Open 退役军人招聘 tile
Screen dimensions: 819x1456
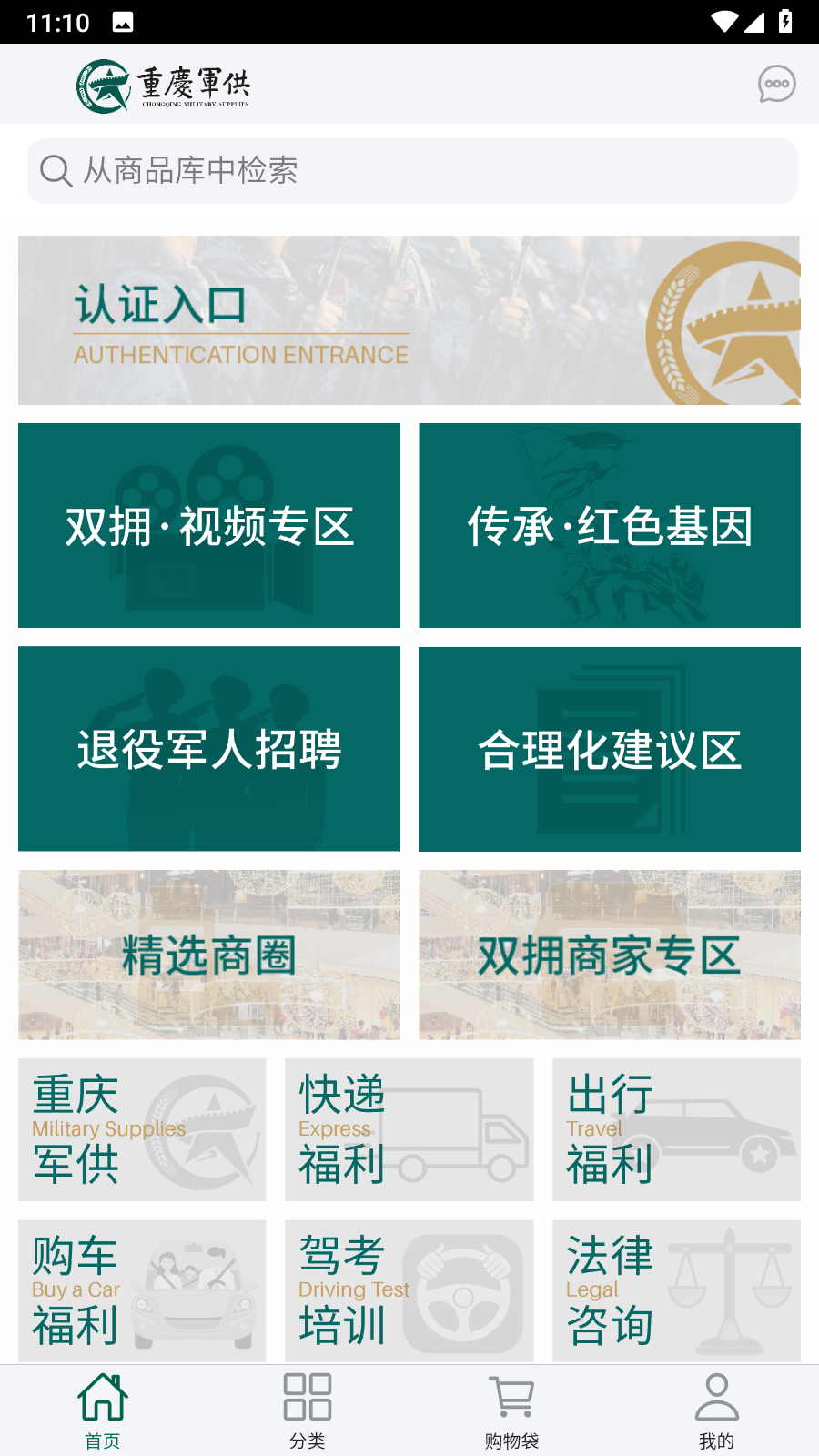pos(209,749)
